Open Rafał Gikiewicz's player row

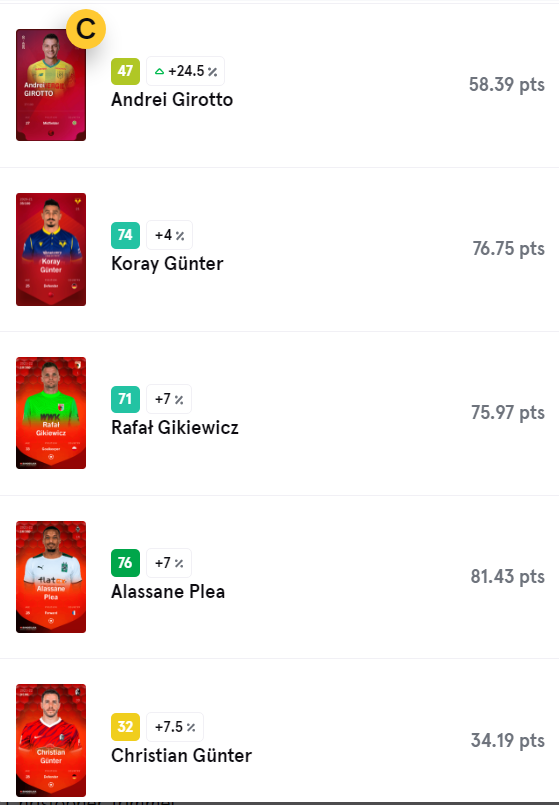coord(279,413)
